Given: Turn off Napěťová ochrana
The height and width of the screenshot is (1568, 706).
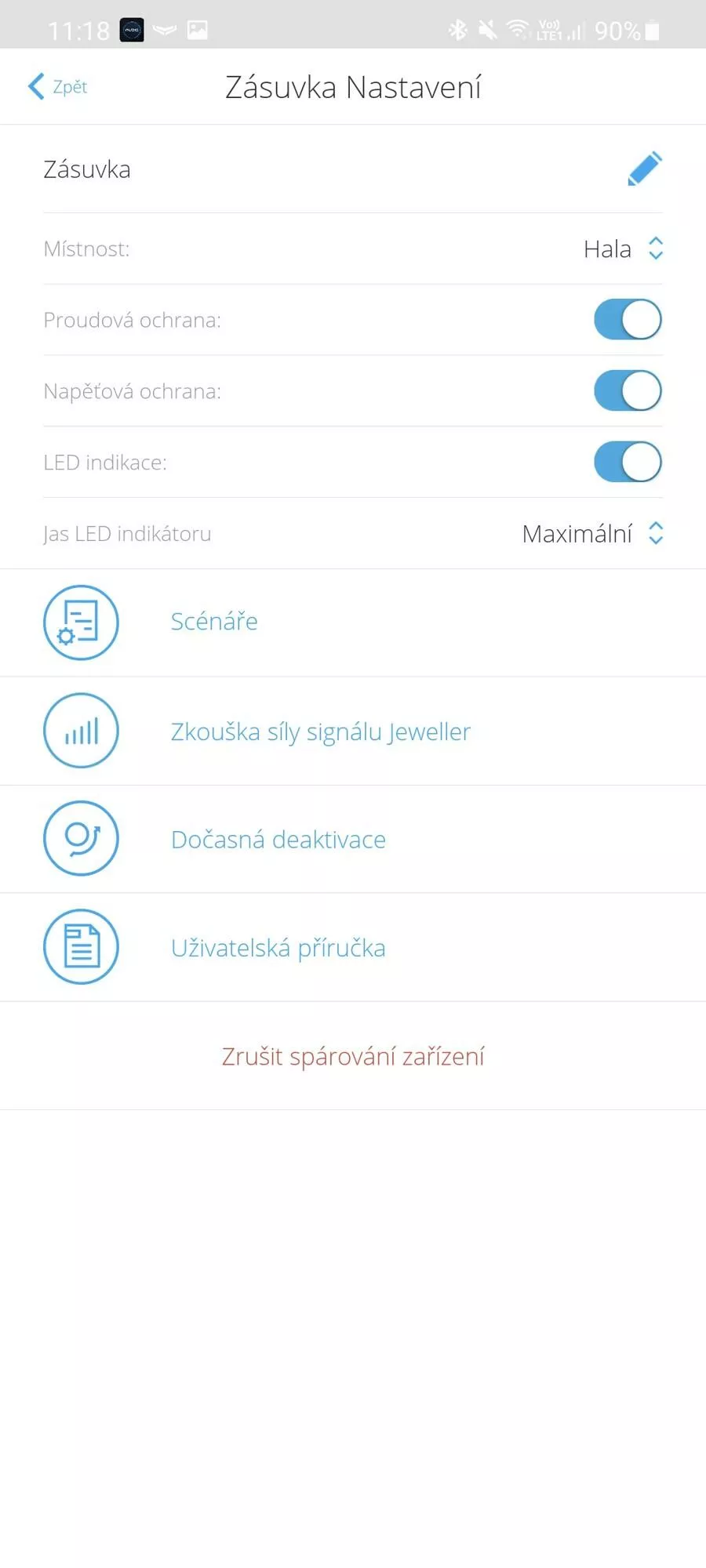Looking at the screenshot, I should click(628, 391).
